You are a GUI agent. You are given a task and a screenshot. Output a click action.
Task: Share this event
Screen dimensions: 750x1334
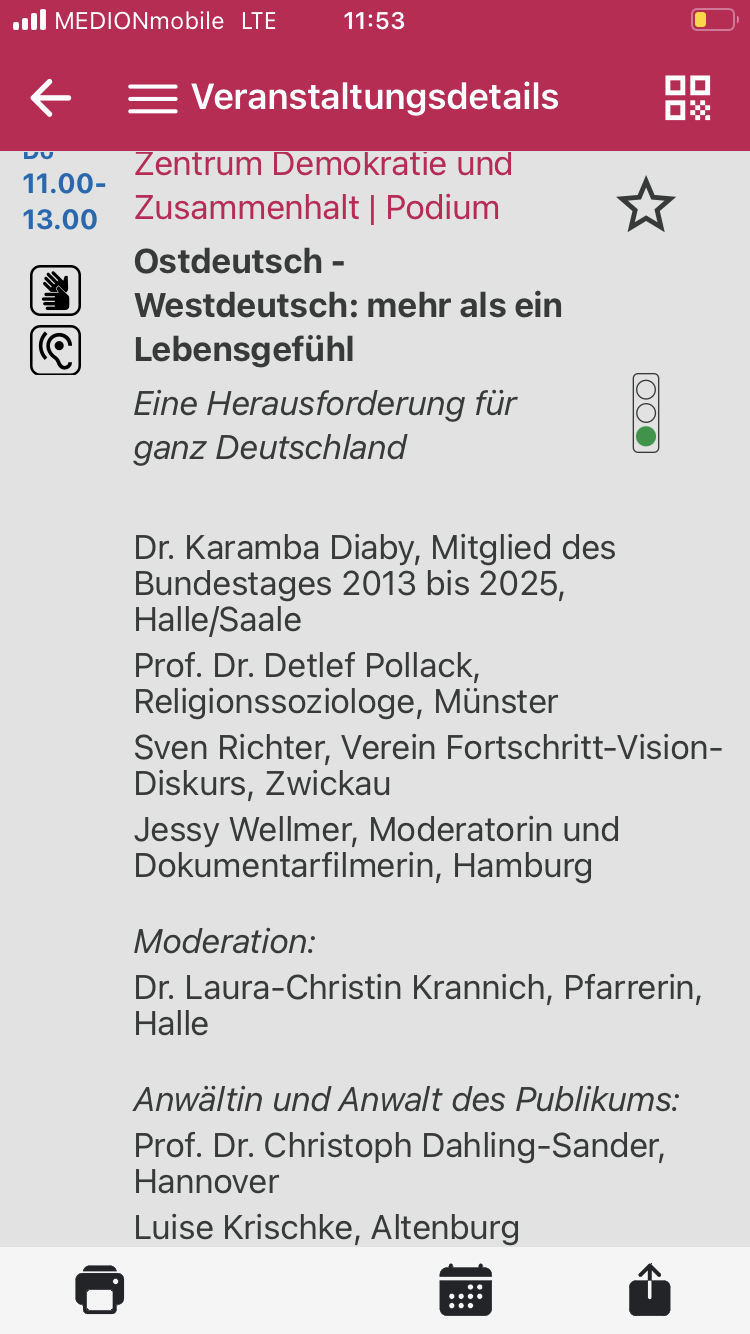tap(650, 1289)
